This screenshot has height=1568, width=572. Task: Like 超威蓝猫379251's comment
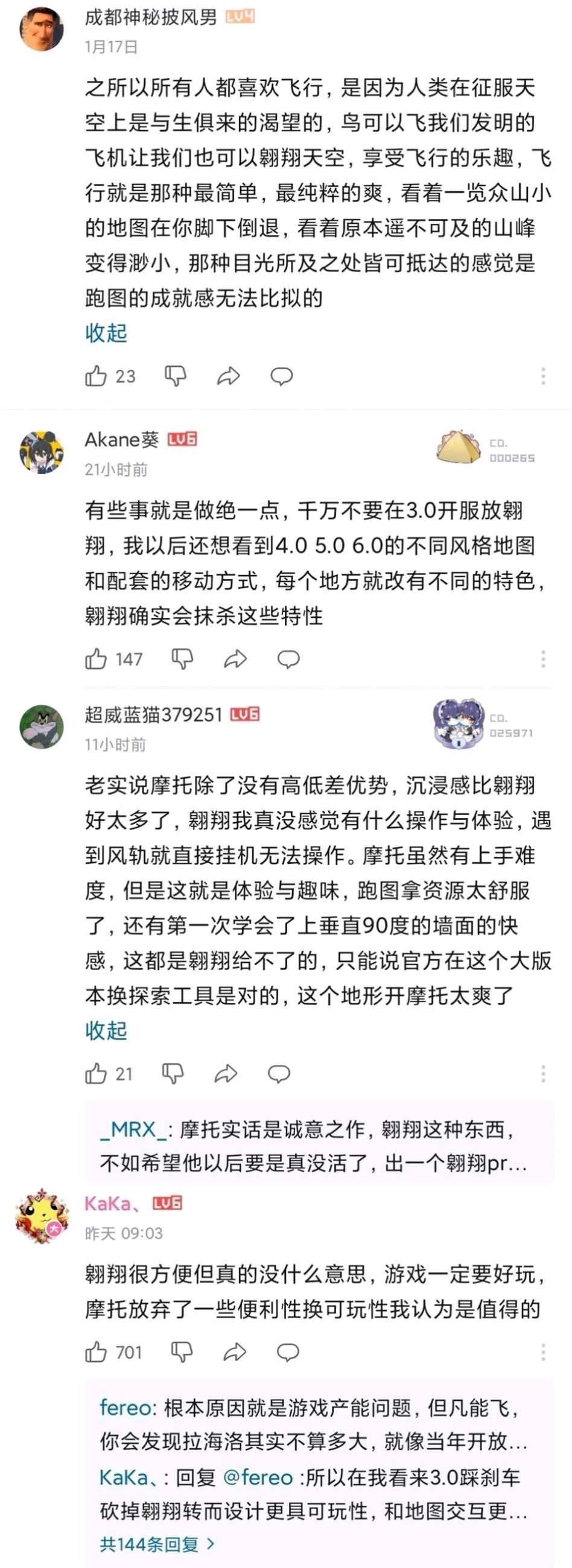[x=96, y=1074]
